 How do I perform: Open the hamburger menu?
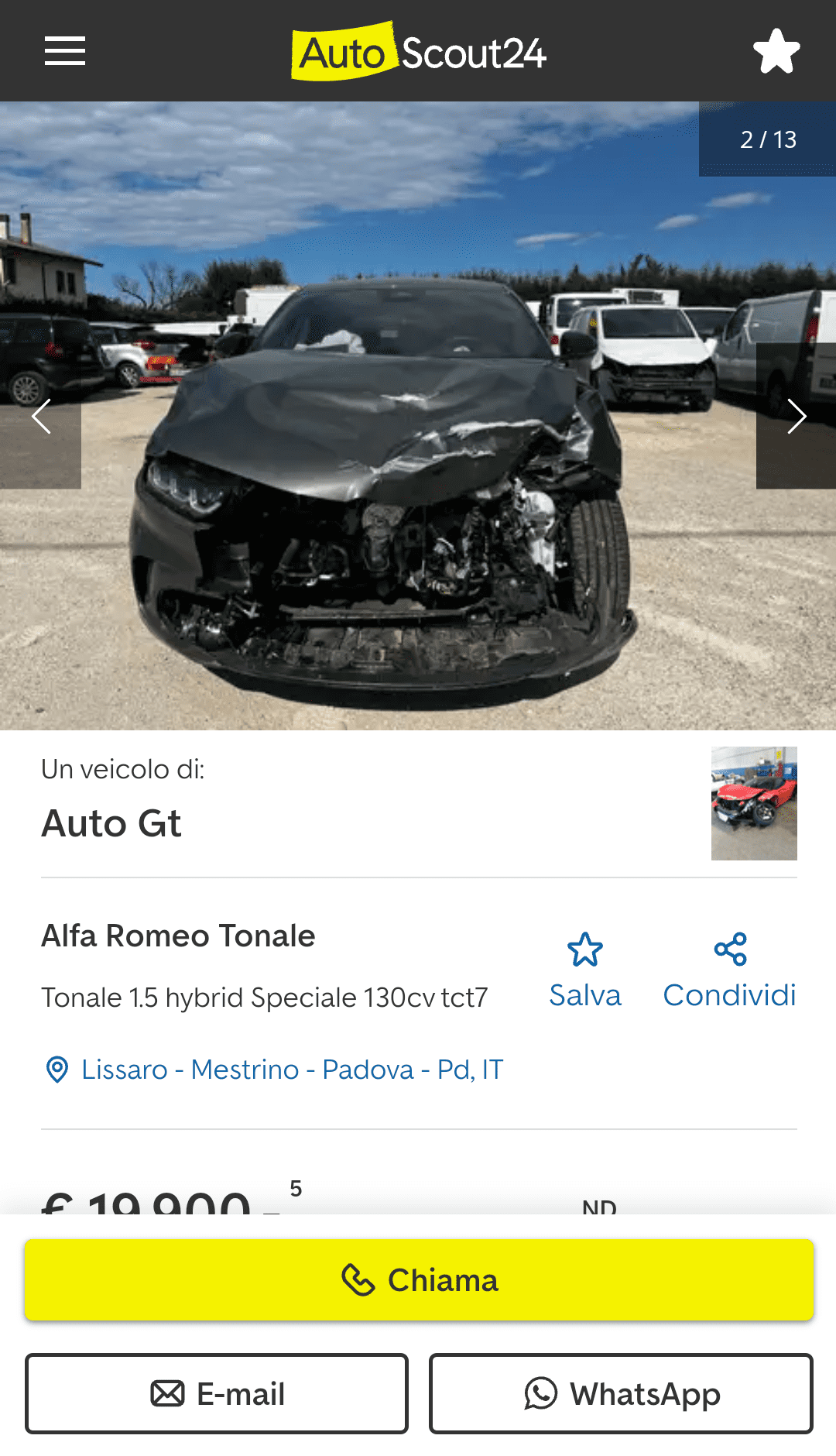pyautogui.click(x=65, y=51)
